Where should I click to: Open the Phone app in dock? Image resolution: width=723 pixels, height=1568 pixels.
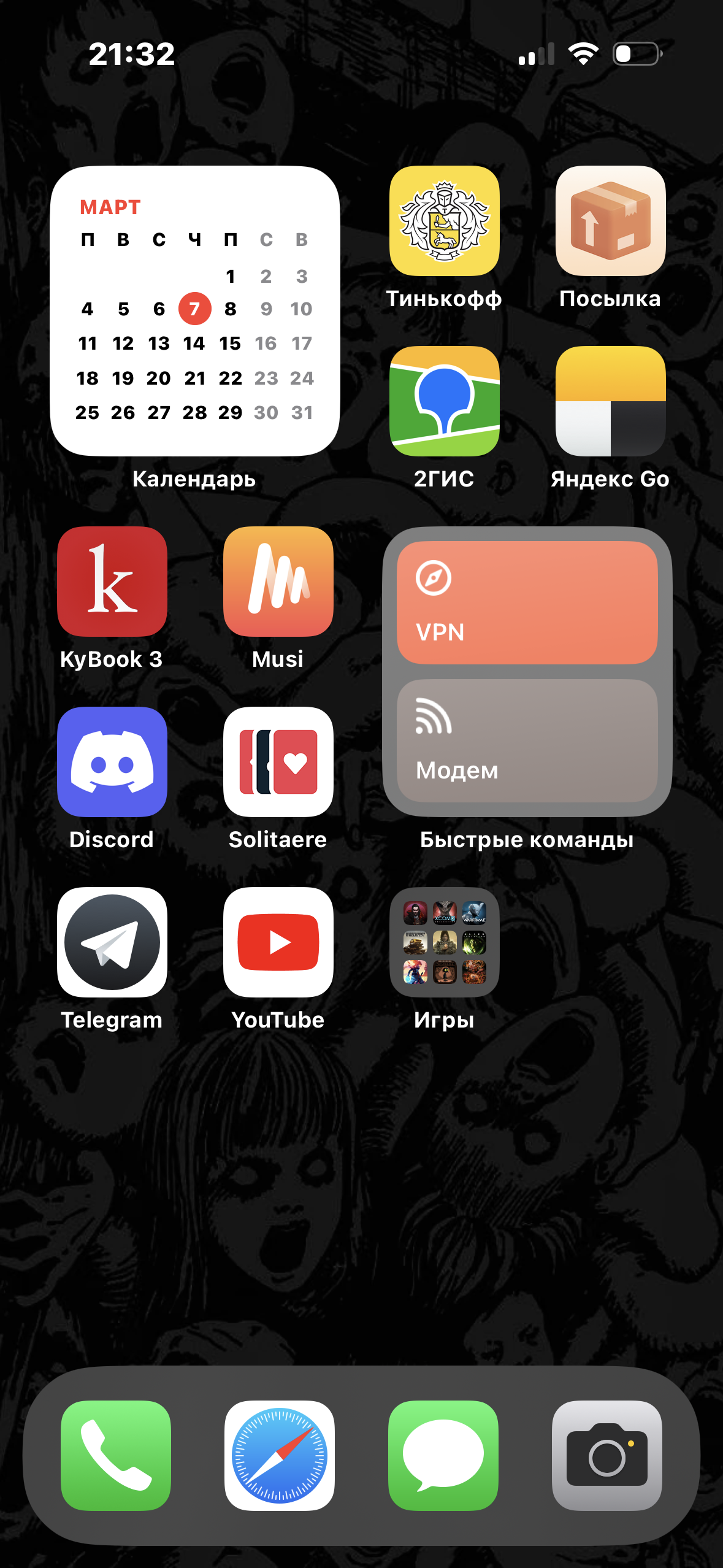tap(116, 1456)
